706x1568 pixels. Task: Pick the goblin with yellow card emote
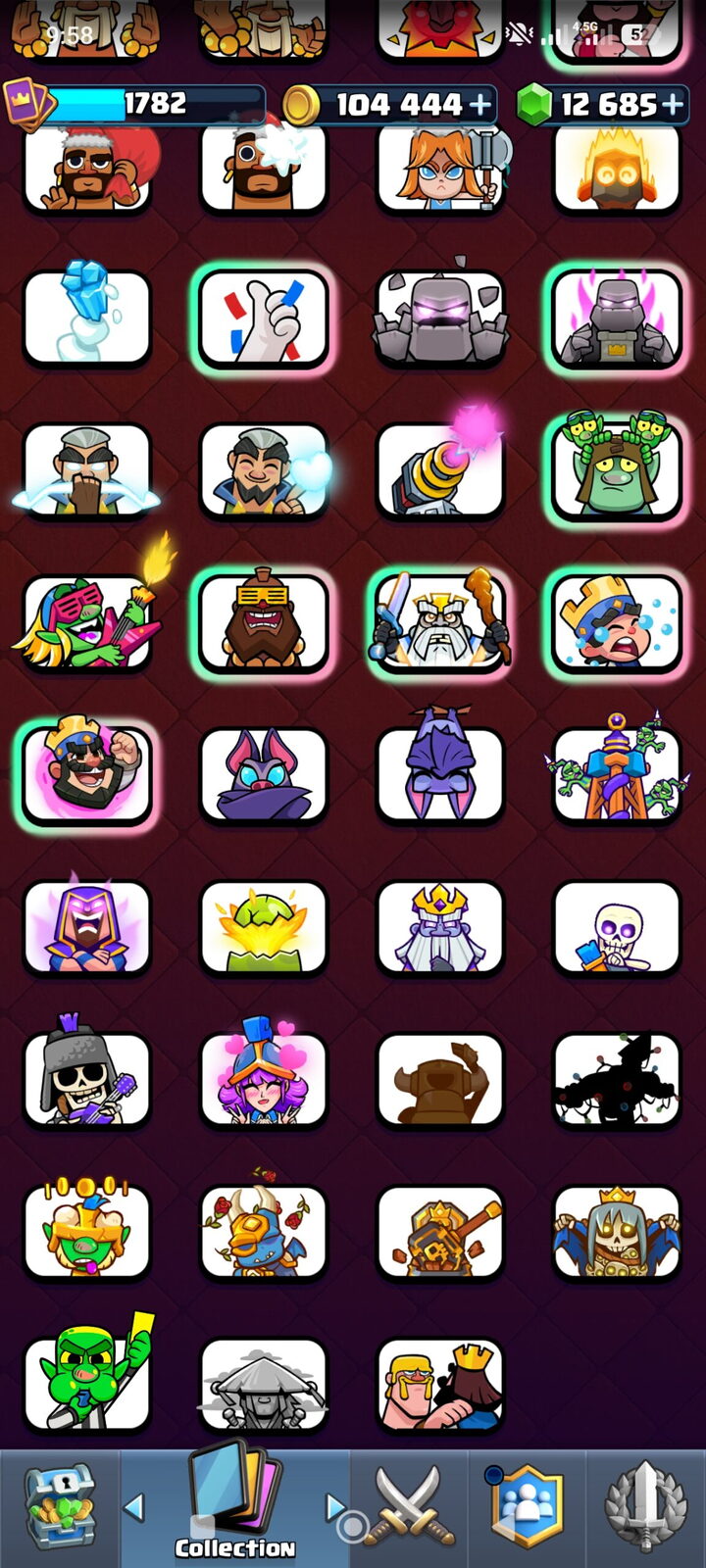pyautogui.click(x=88, y=1382)
